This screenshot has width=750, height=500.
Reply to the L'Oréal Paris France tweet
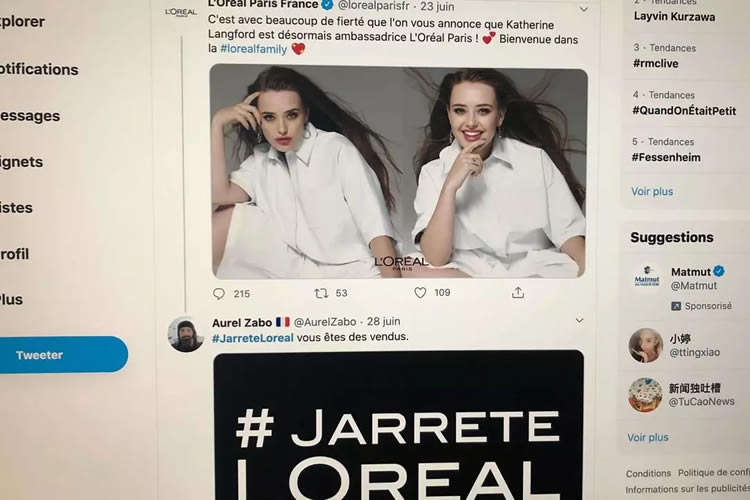[219, 293]
